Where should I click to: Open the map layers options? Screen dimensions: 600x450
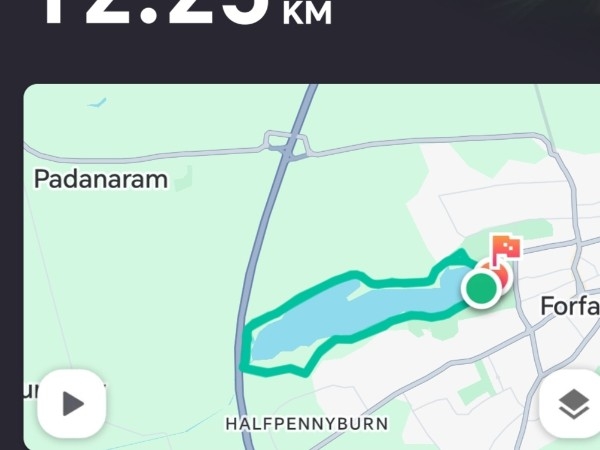(572, 404)
